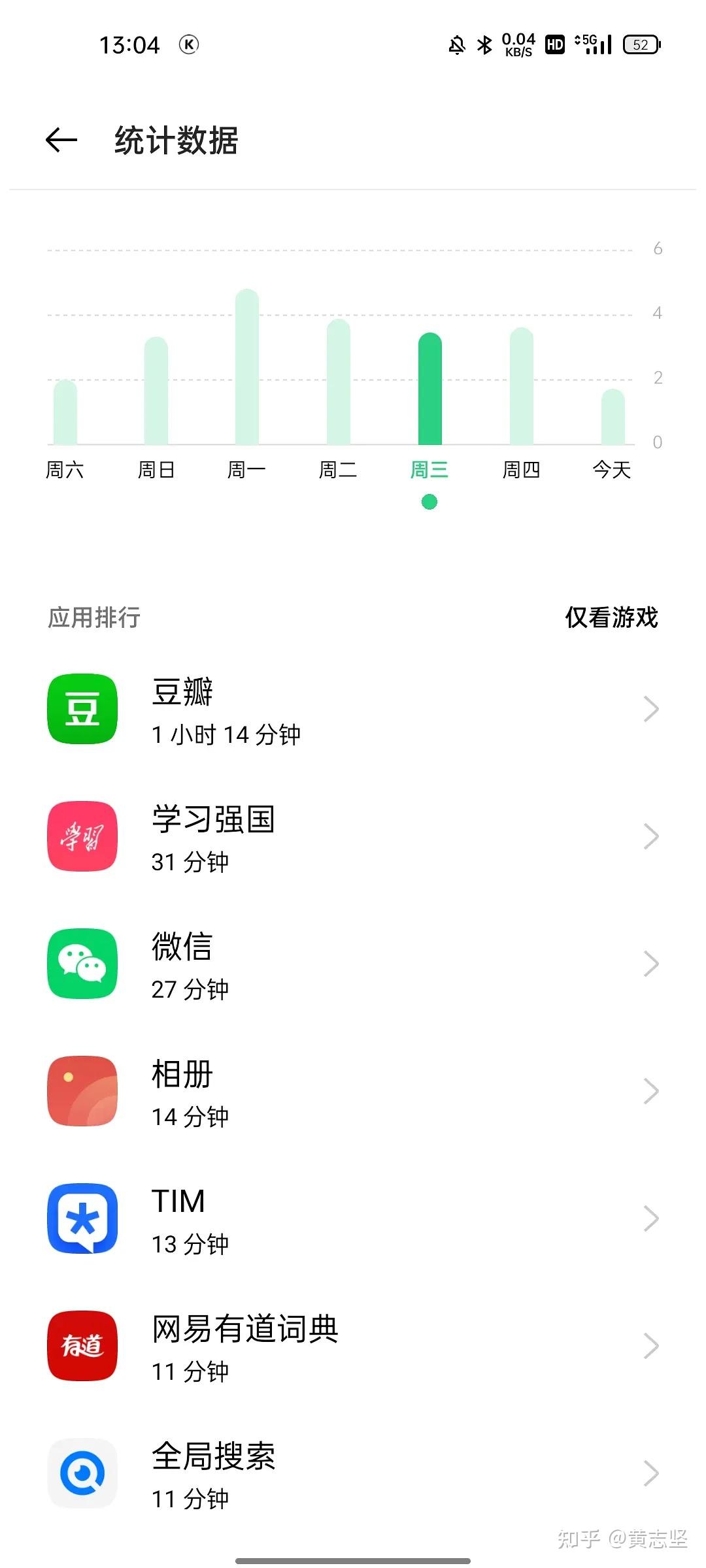706x1568 pixels.
Task: Open usage details for TIM
Action: point(353,1218)
